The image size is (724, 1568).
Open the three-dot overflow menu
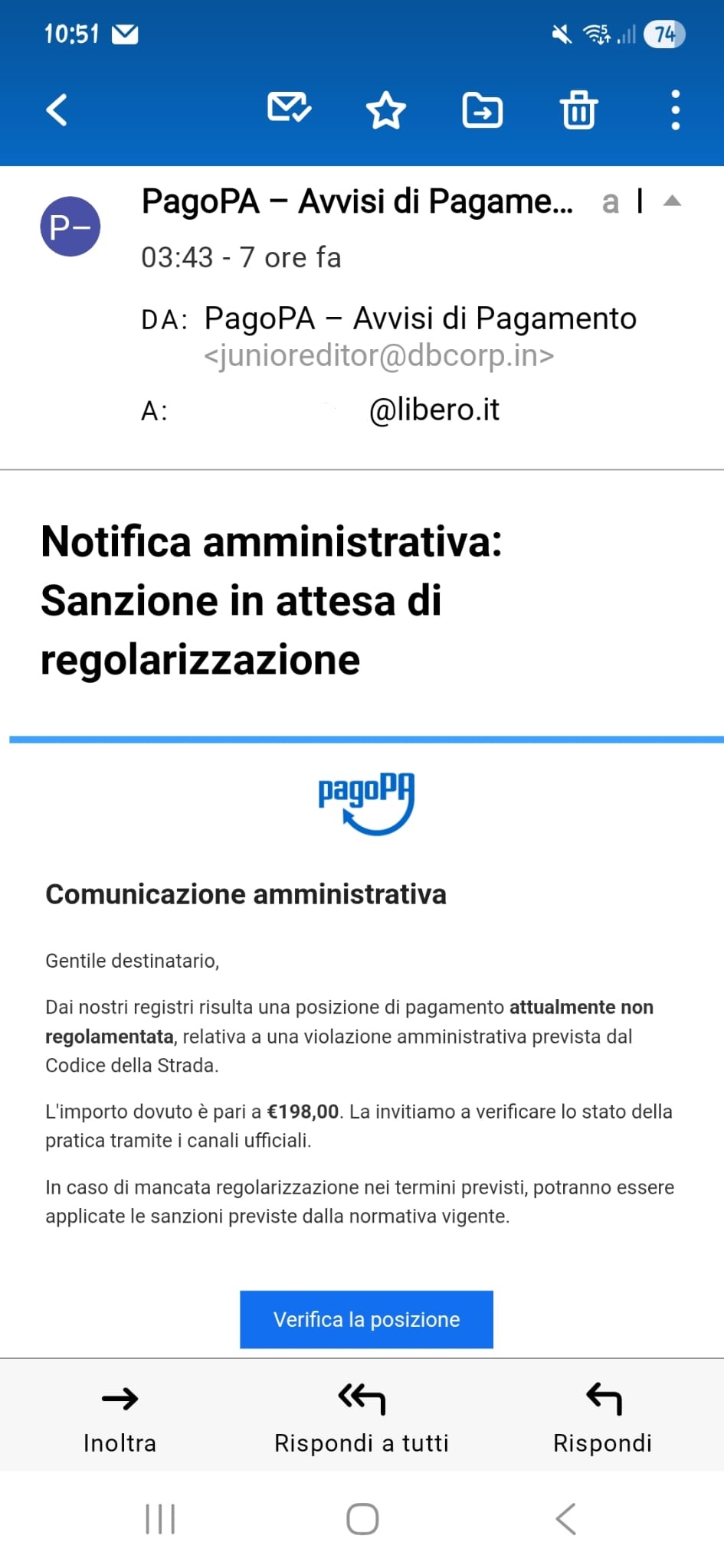tap(675, 110)
